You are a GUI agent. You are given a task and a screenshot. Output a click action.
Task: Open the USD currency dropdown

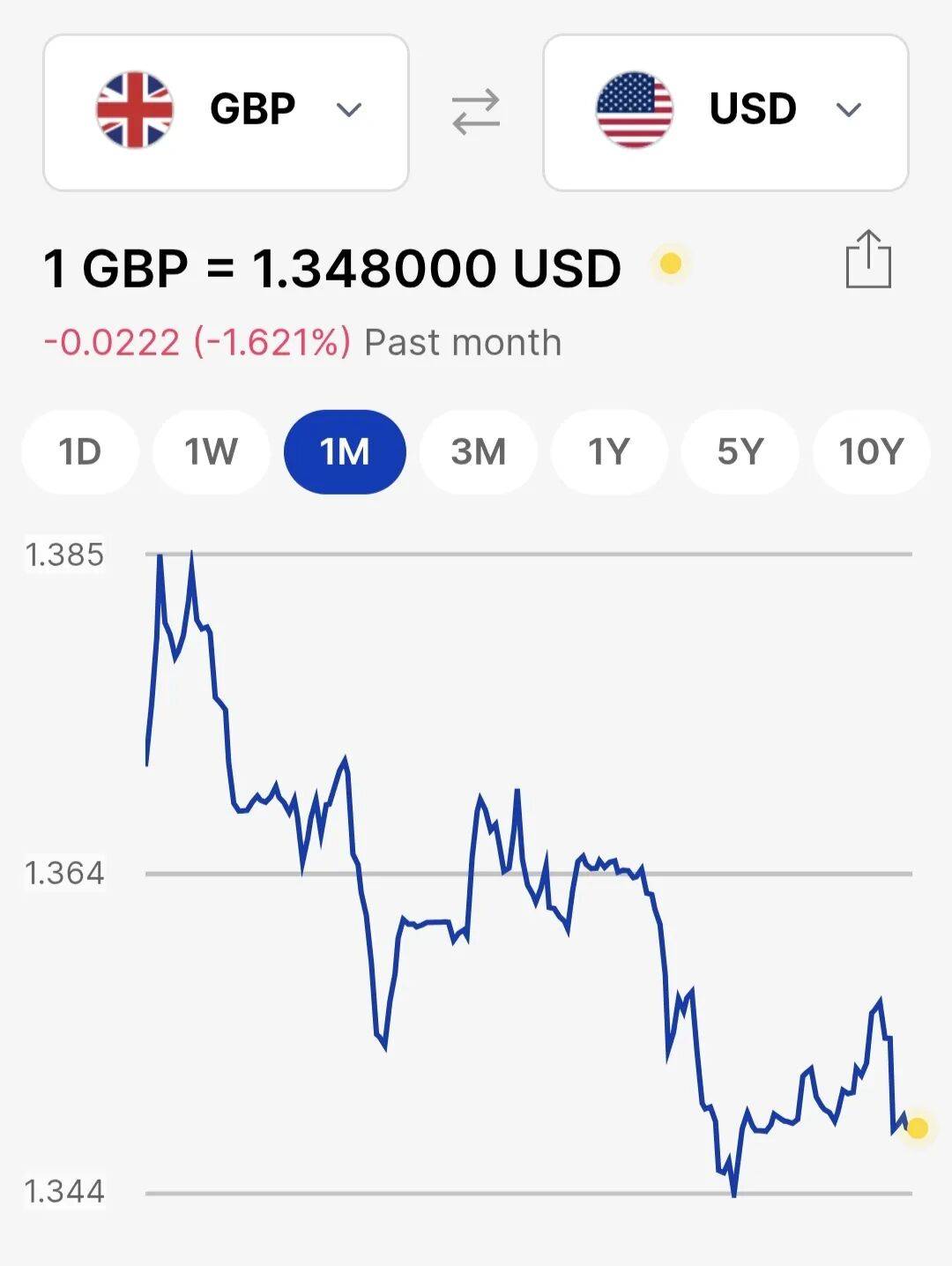725,112
